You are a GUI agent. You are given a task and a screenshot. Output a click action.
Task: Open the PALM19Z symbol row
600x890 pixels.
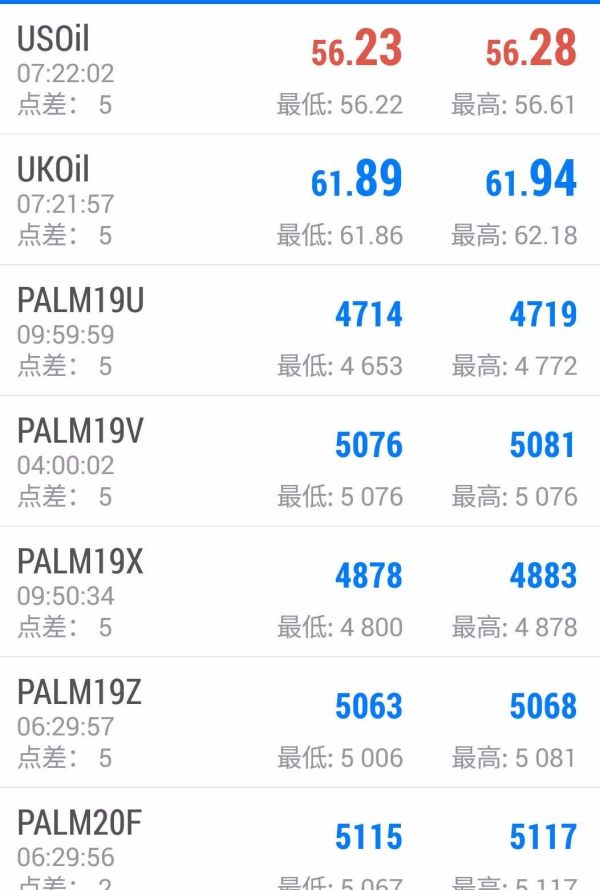300,723
